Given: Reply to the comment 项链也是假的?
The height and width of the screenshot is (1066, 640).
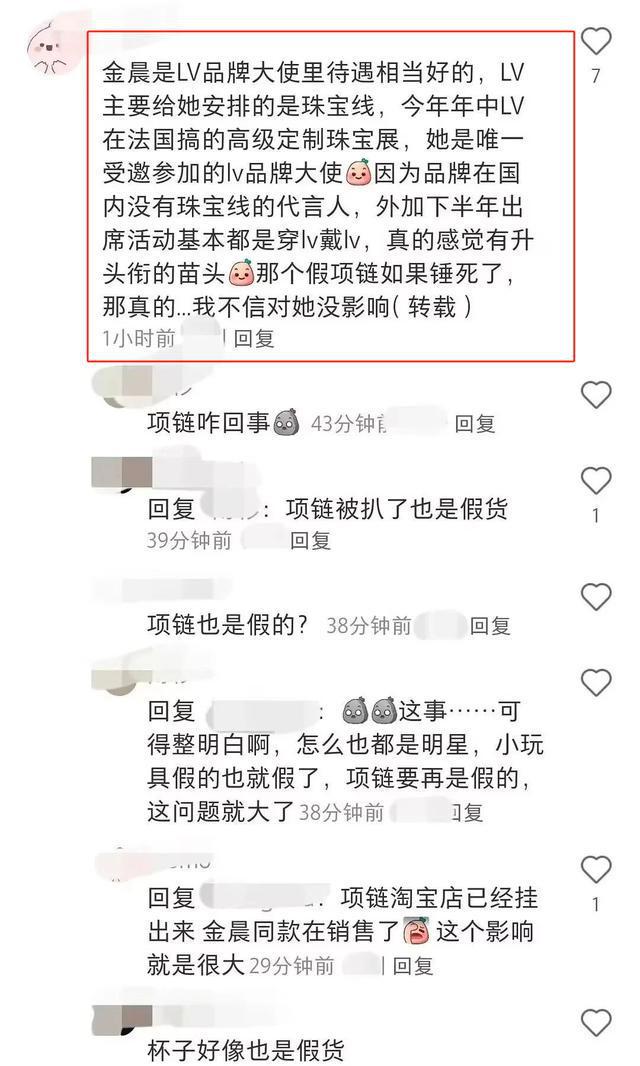Looking at the screenshot, I should [490, 626].
